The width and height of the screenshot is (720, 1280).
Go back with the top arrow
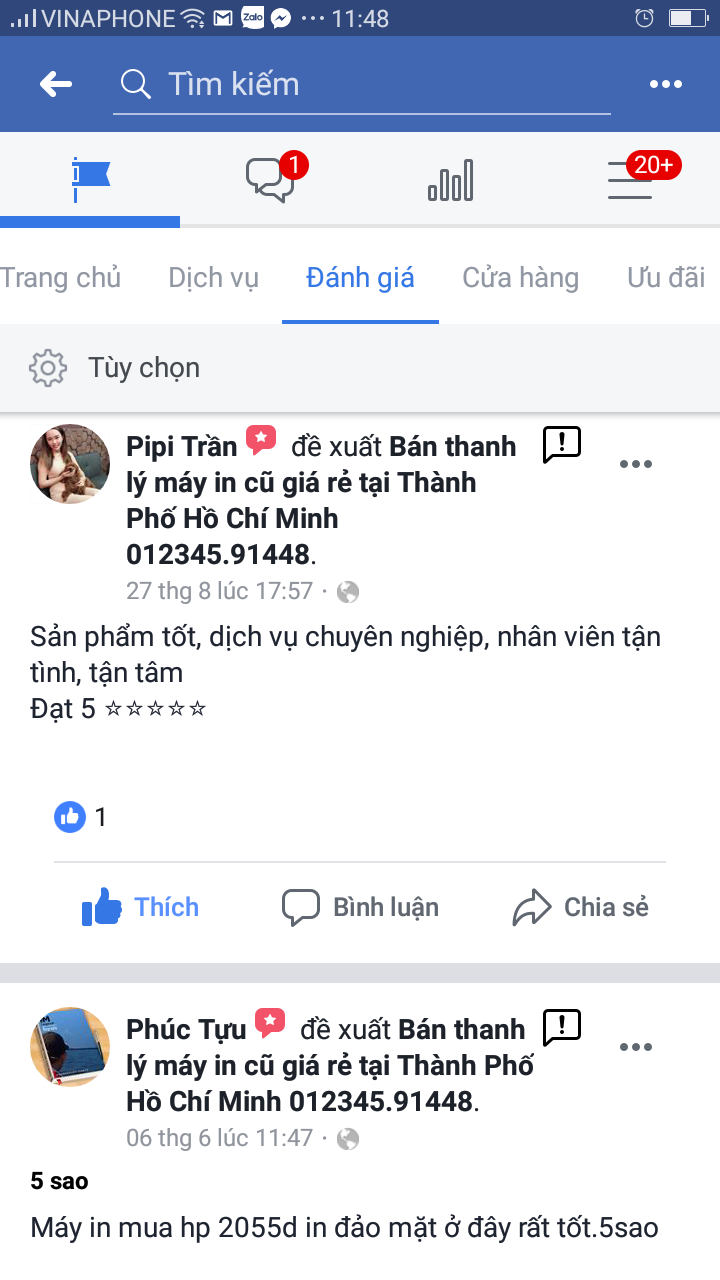(x=56, y=84)
